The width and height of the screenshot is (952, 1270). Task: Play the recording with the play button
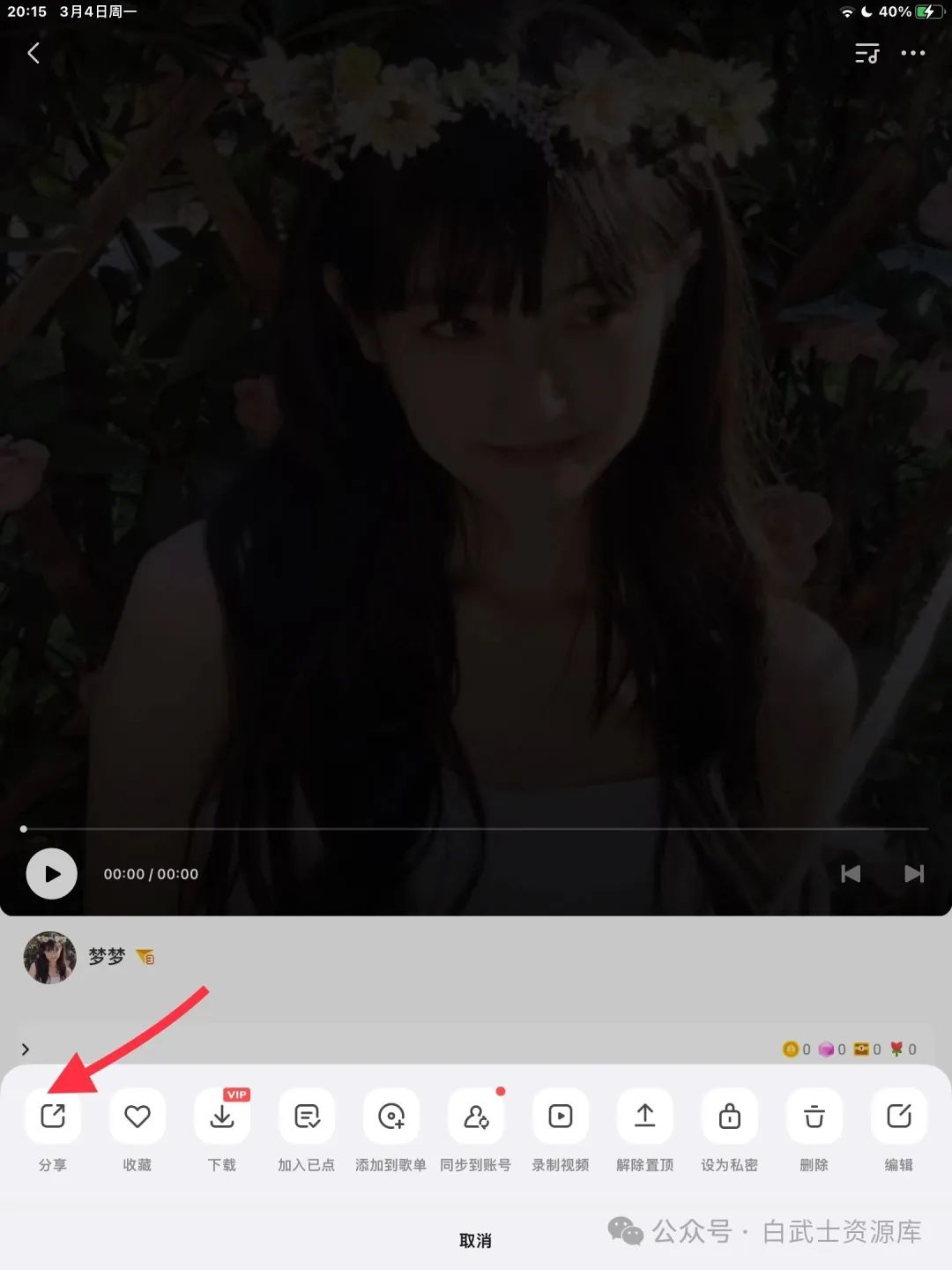pos(52,874)
